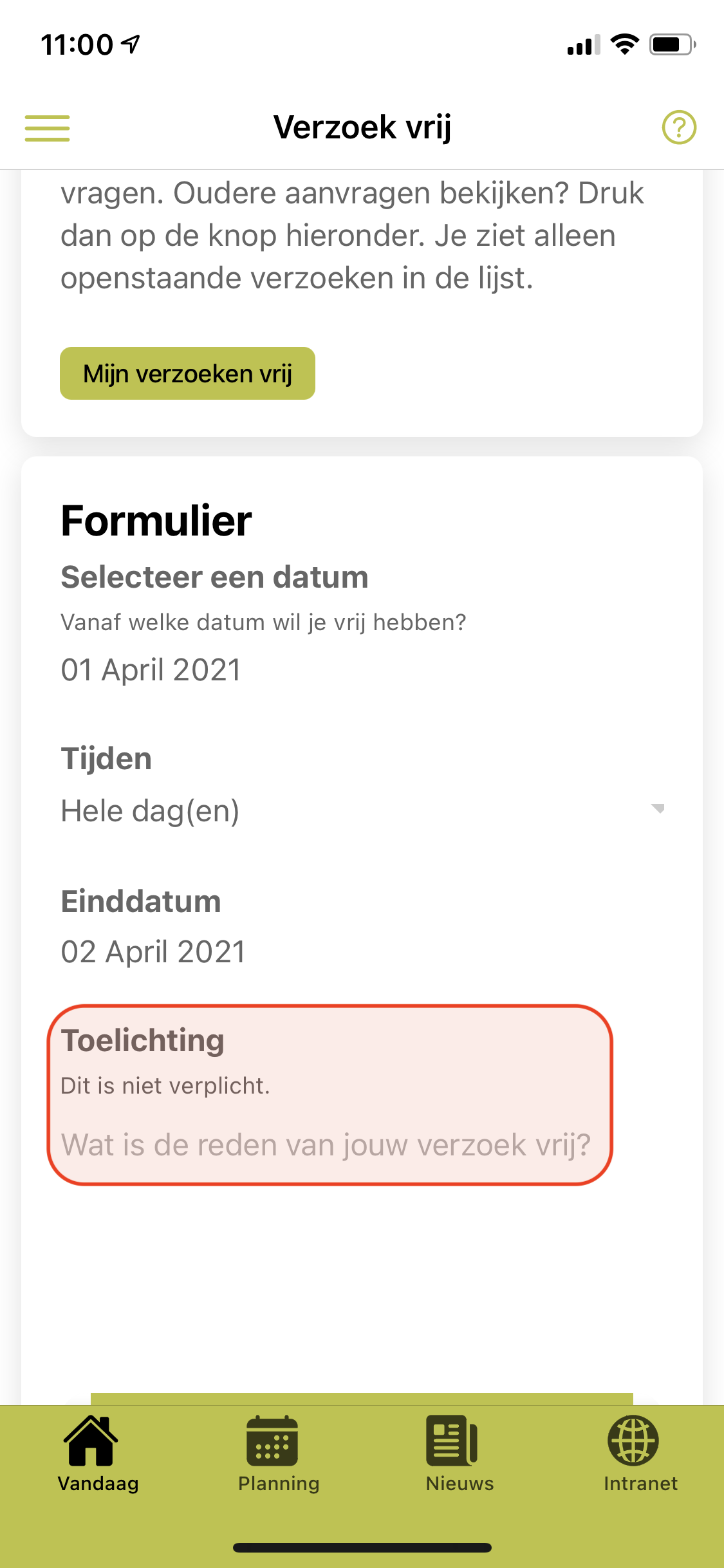Focus the Toelichting reason text field

pyautogui.click(x=326, y=1144)
